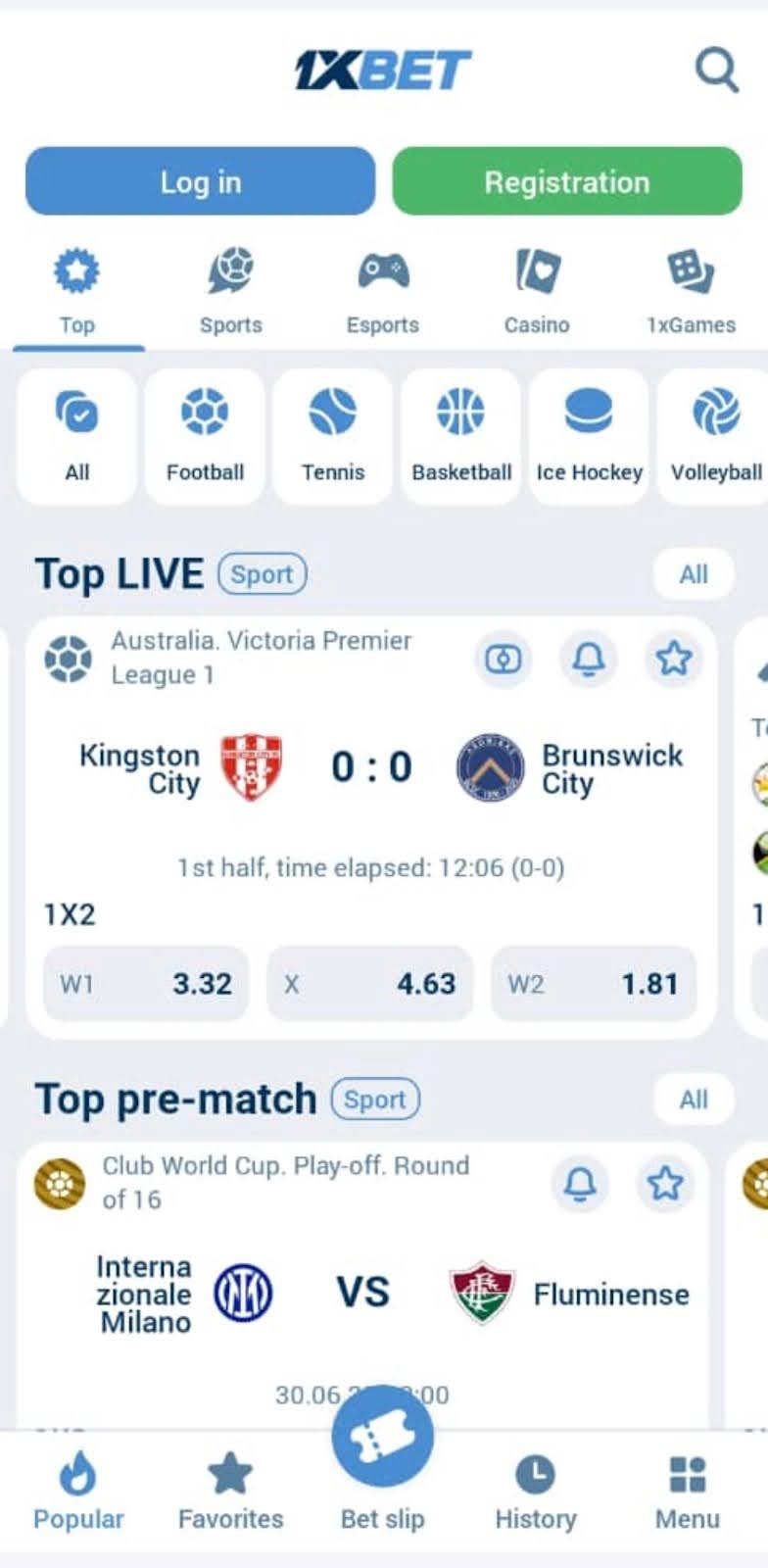View All Top LIVE events
This screenshot has width=768, height=1568.
pos(694,574)
